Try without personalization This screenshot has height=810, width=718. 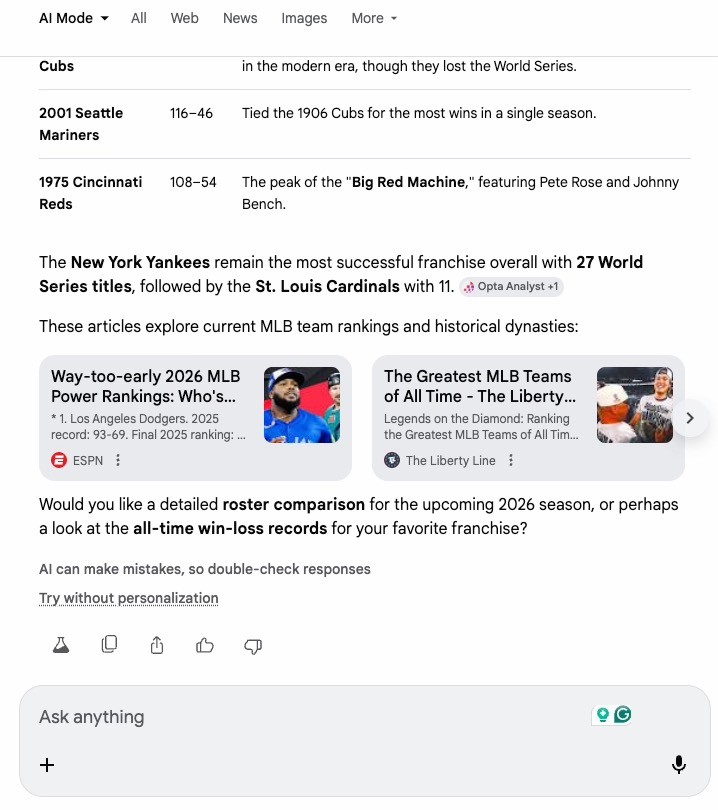pos(128,598)
